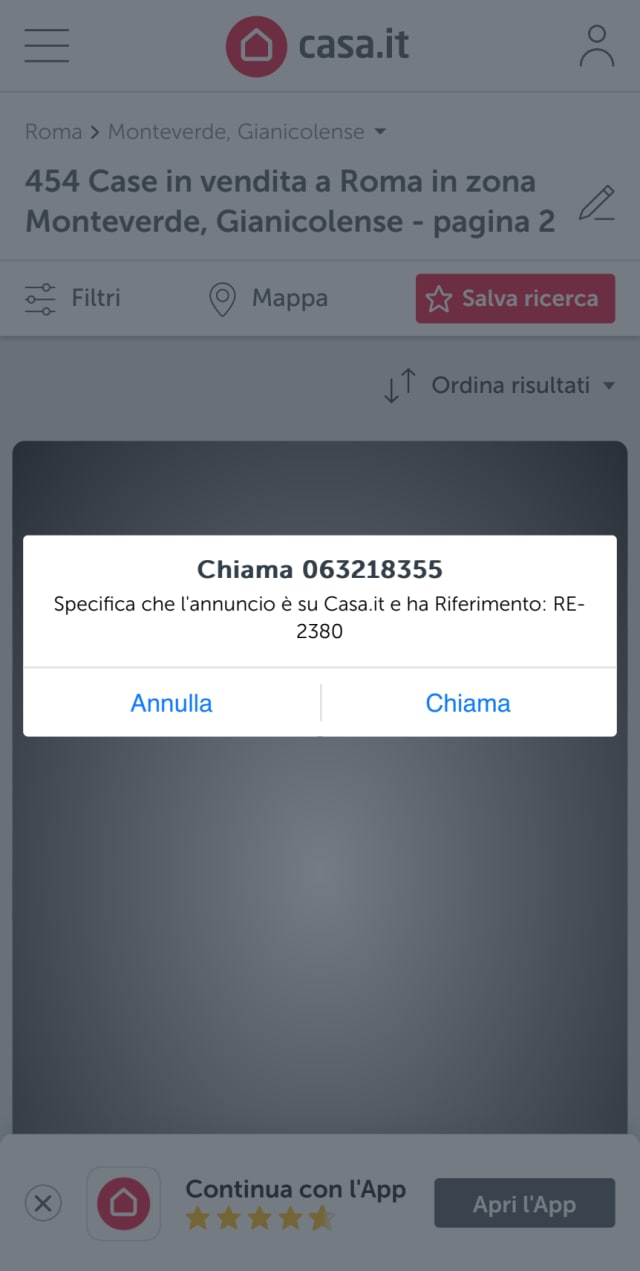Confirm calling 063218355 with Chiama
This screenshot has height=1271, width=640.
point(468,703)
